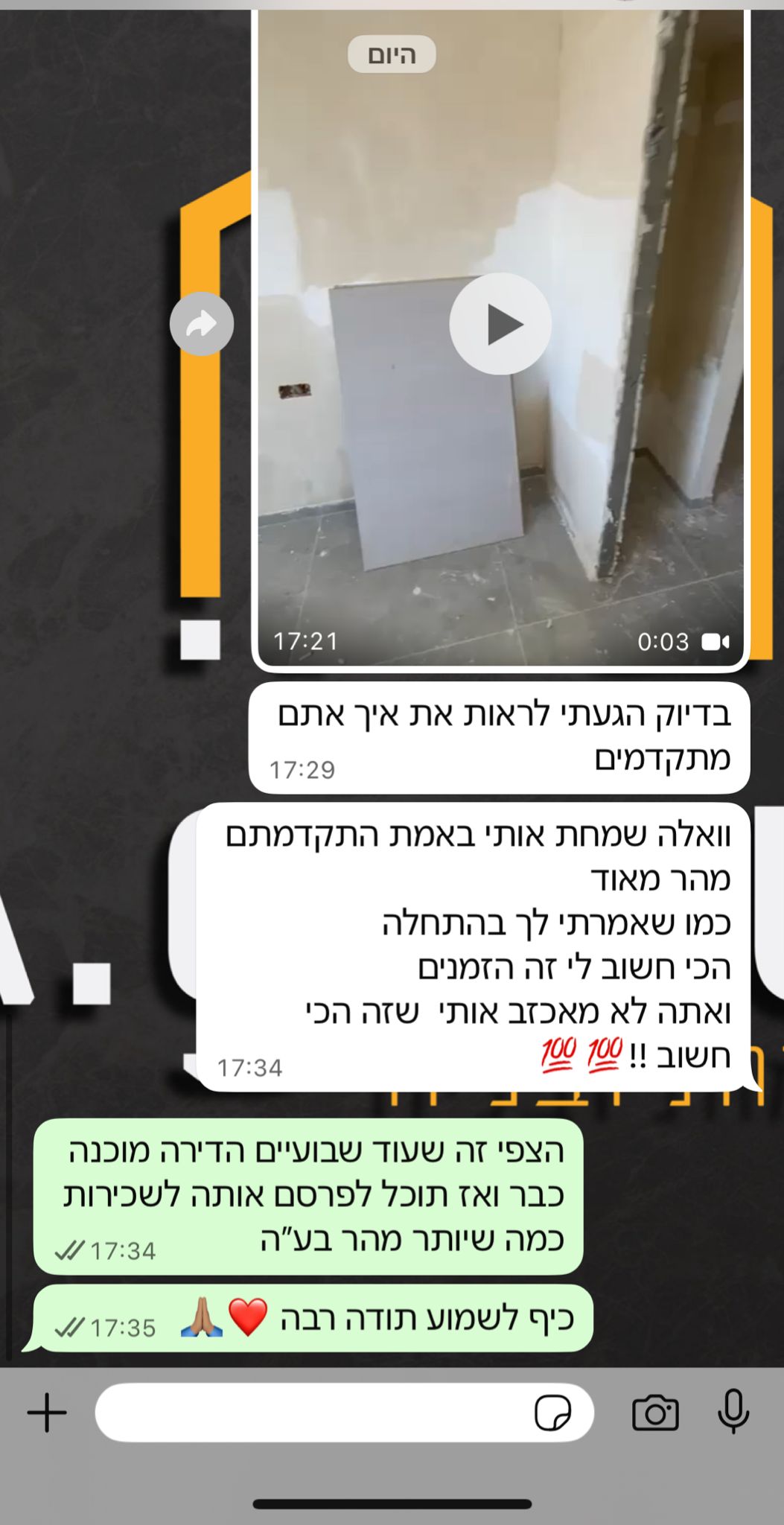Forward the video with the arrow icon
The height and width of the screenshot is (1525, 784).
[201, 324]
